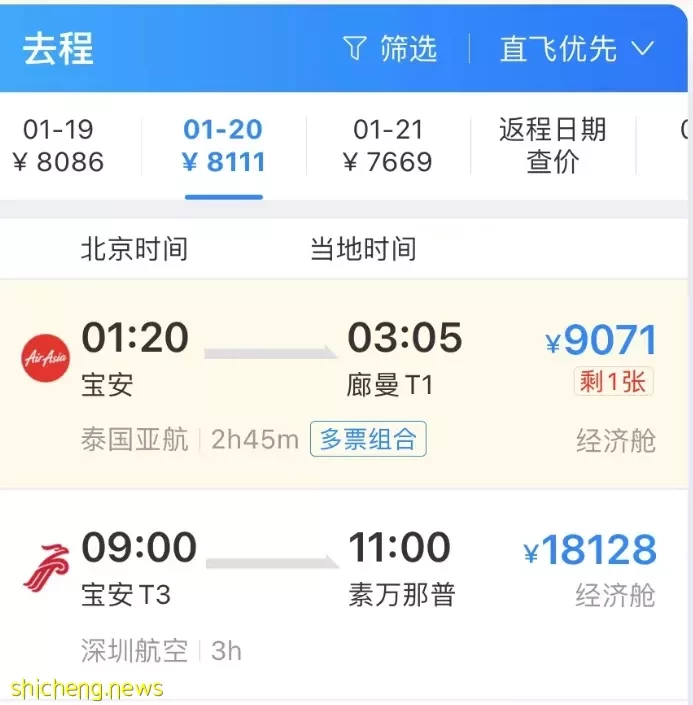Open the 筛选 filter options
Viewport: 693px width, 705px height.
(x=390, y=49)
